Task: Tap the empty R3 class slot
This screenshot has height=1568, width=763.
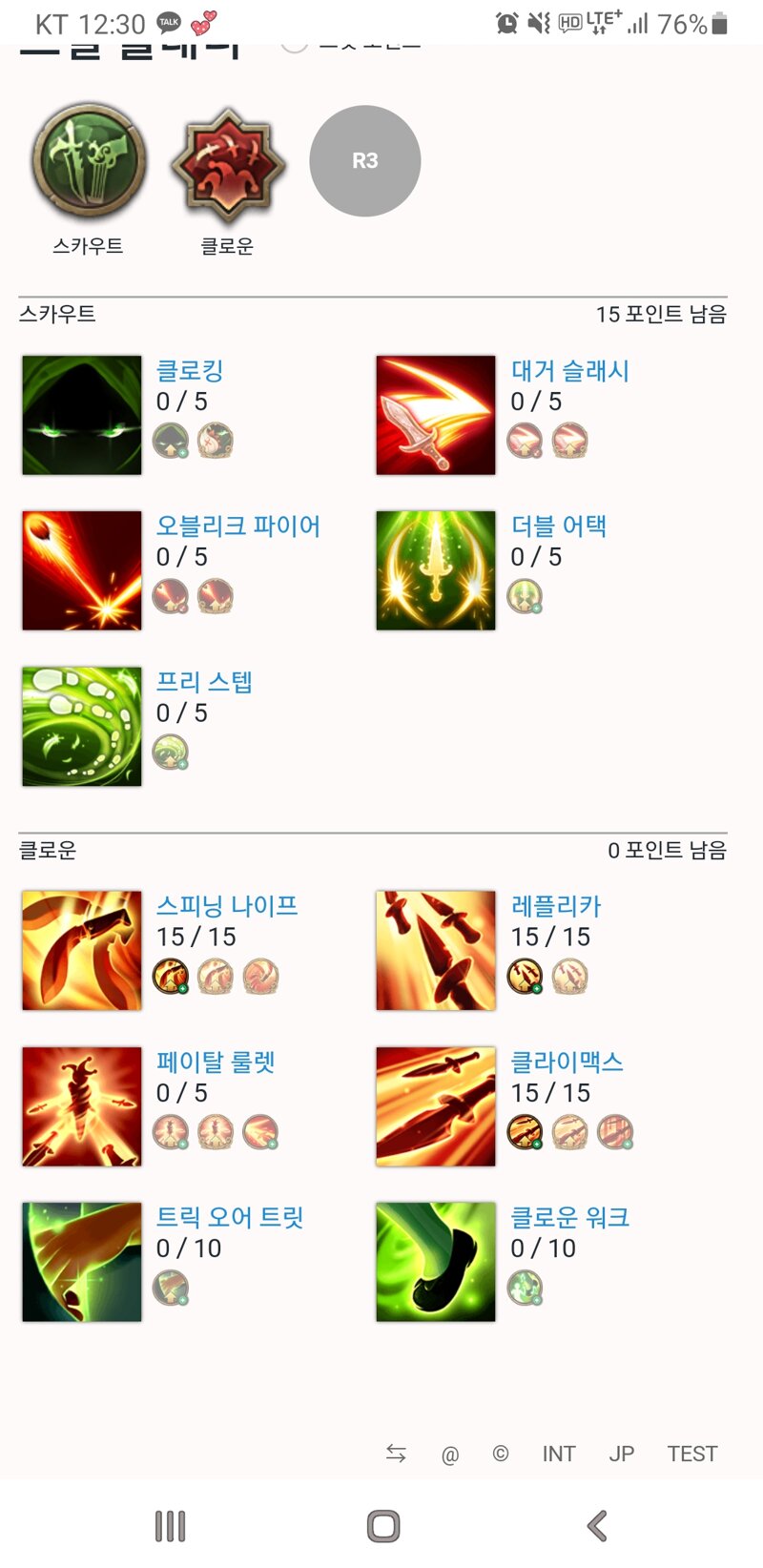Action: click(365, 161)
